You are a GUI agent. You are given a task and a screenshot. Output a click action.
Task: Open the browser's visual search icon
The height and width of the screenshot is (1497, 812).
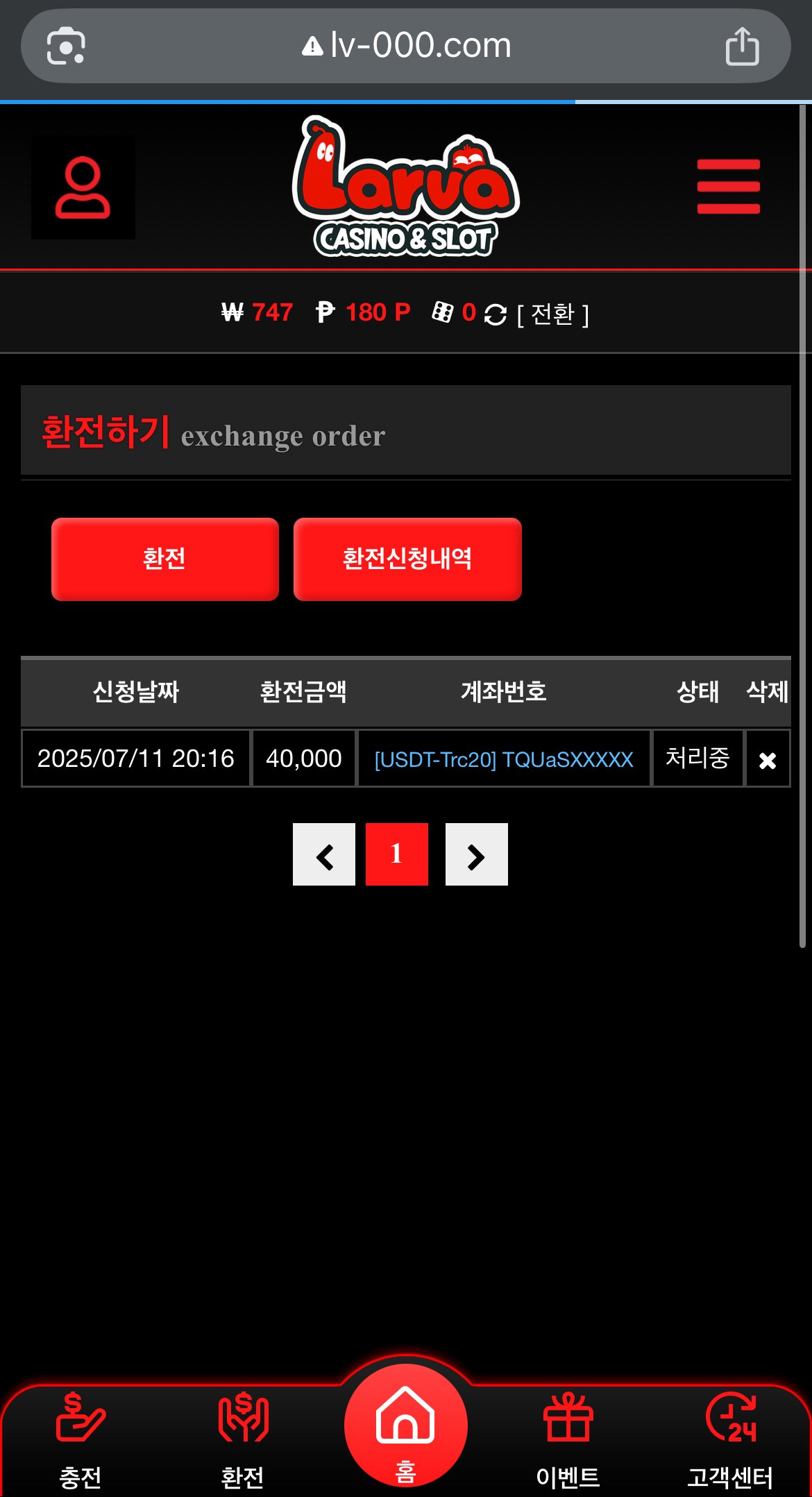(66, 46)
